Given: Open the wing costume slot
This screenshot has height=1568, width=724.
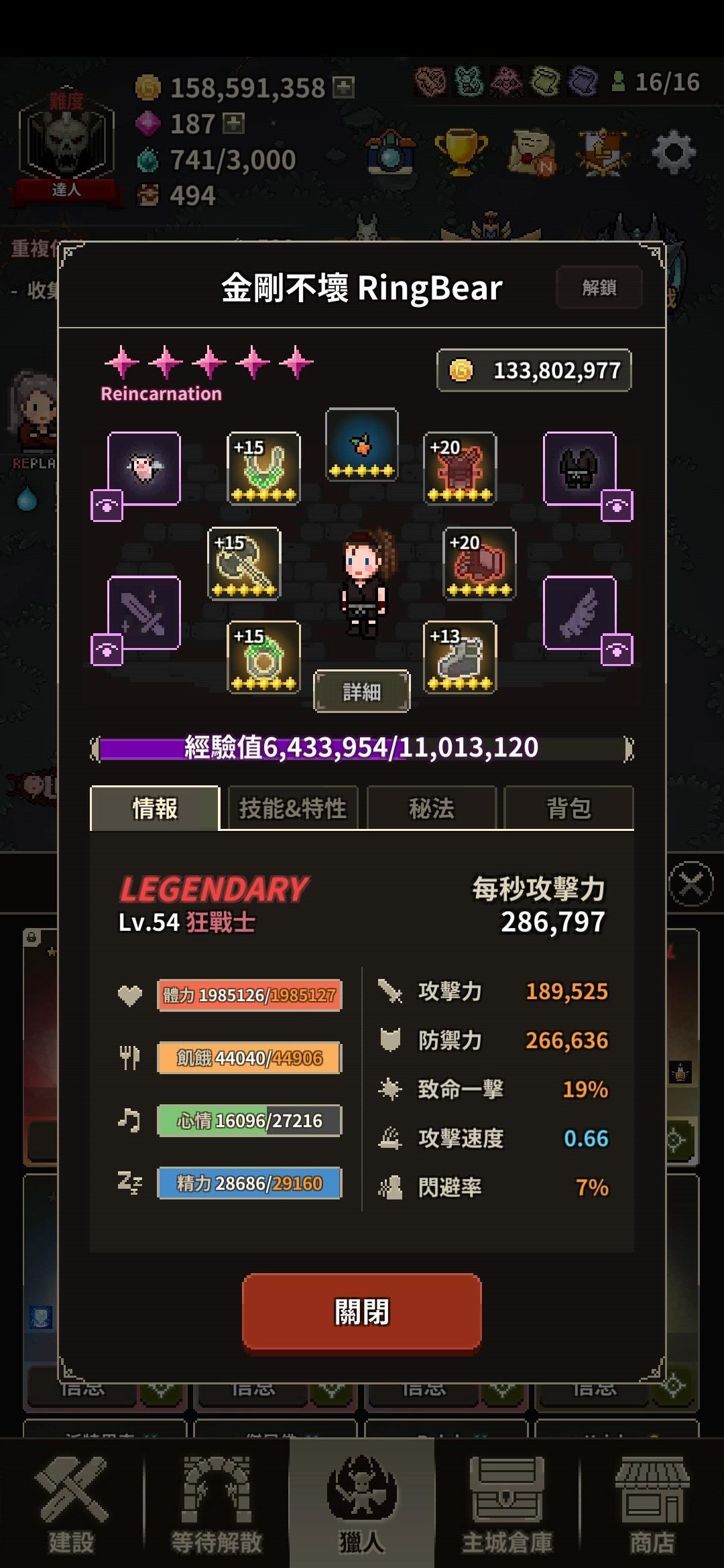Looking at the screenshot, I should 579,611.
